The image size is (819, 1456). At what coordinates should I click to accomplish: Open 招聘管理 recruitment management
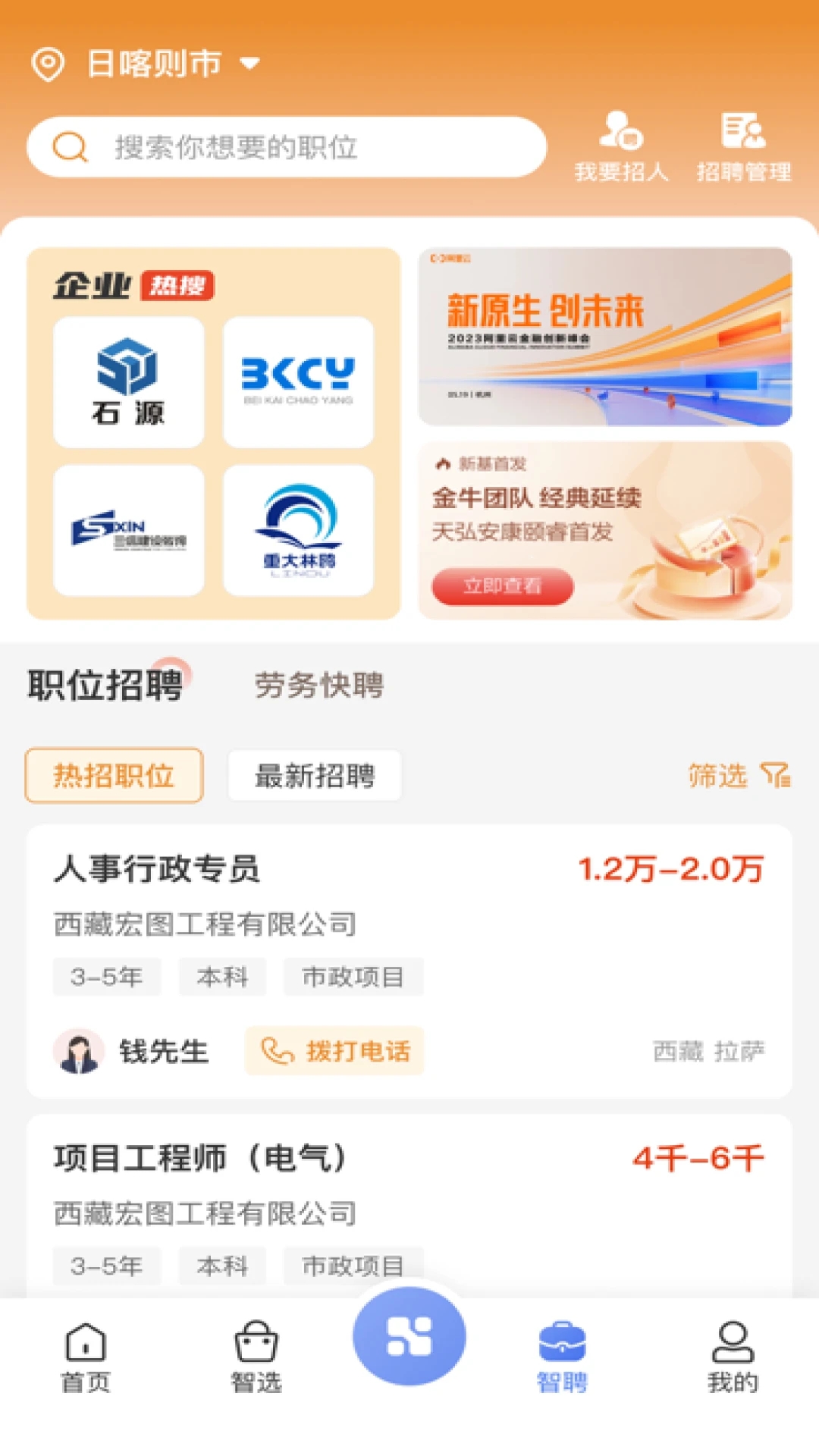tap(743, 147)
